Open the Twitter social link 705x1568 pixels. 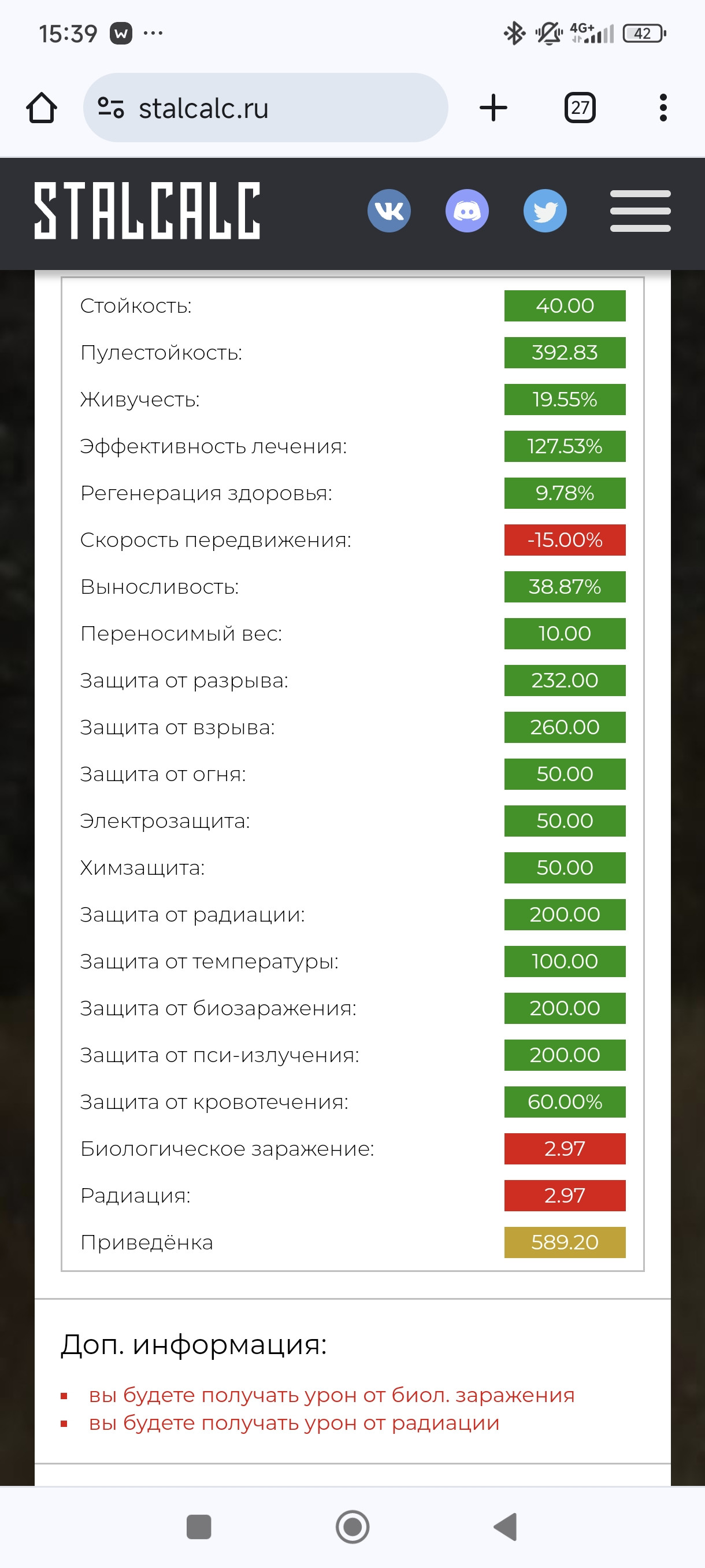click(x=545, y=210)
